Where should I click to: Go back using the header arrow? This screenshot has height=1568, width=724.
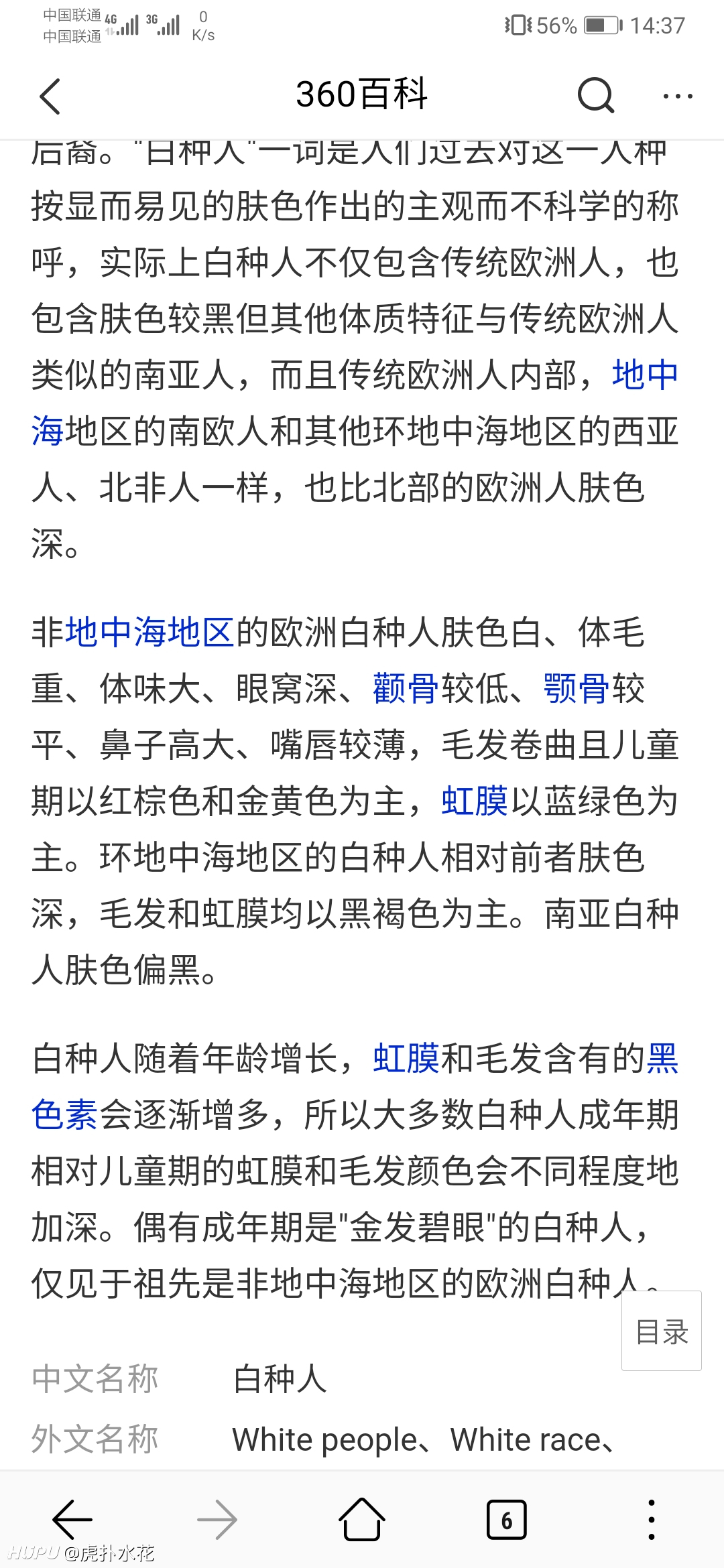(50, 96)
